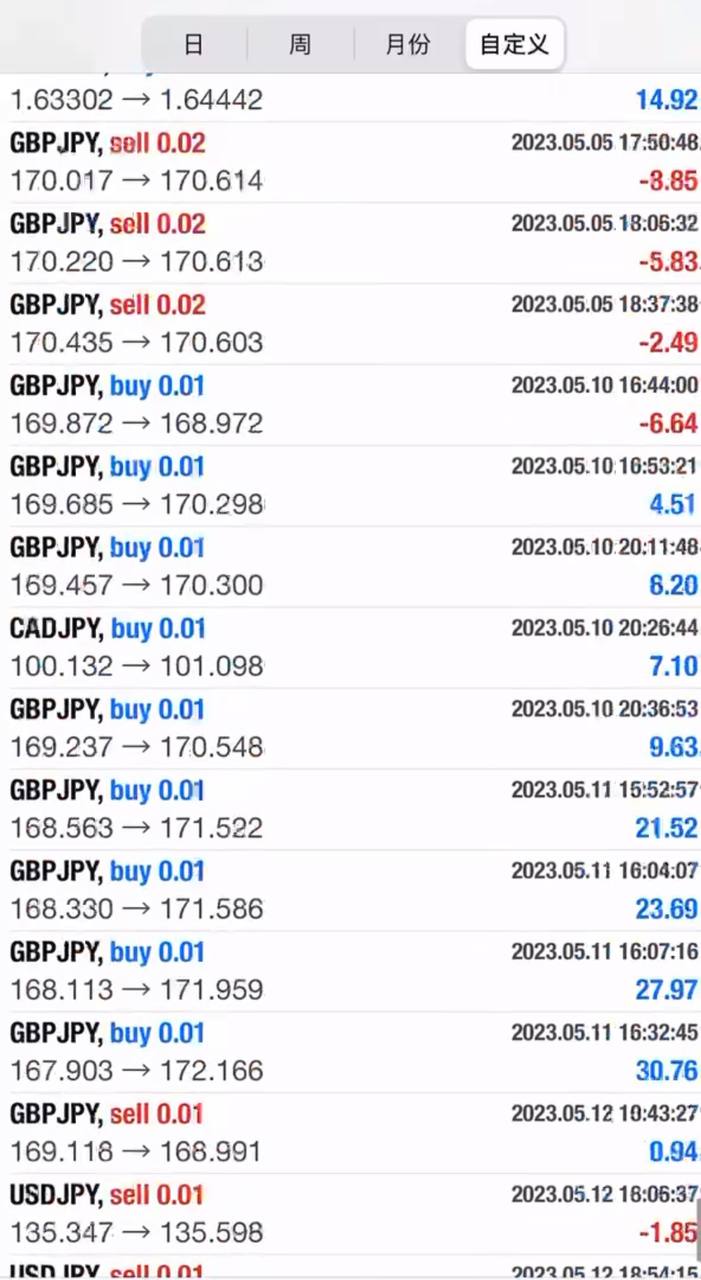Expand the GBPJPY sell trade at 17:50:48

[x=350, y=162]
